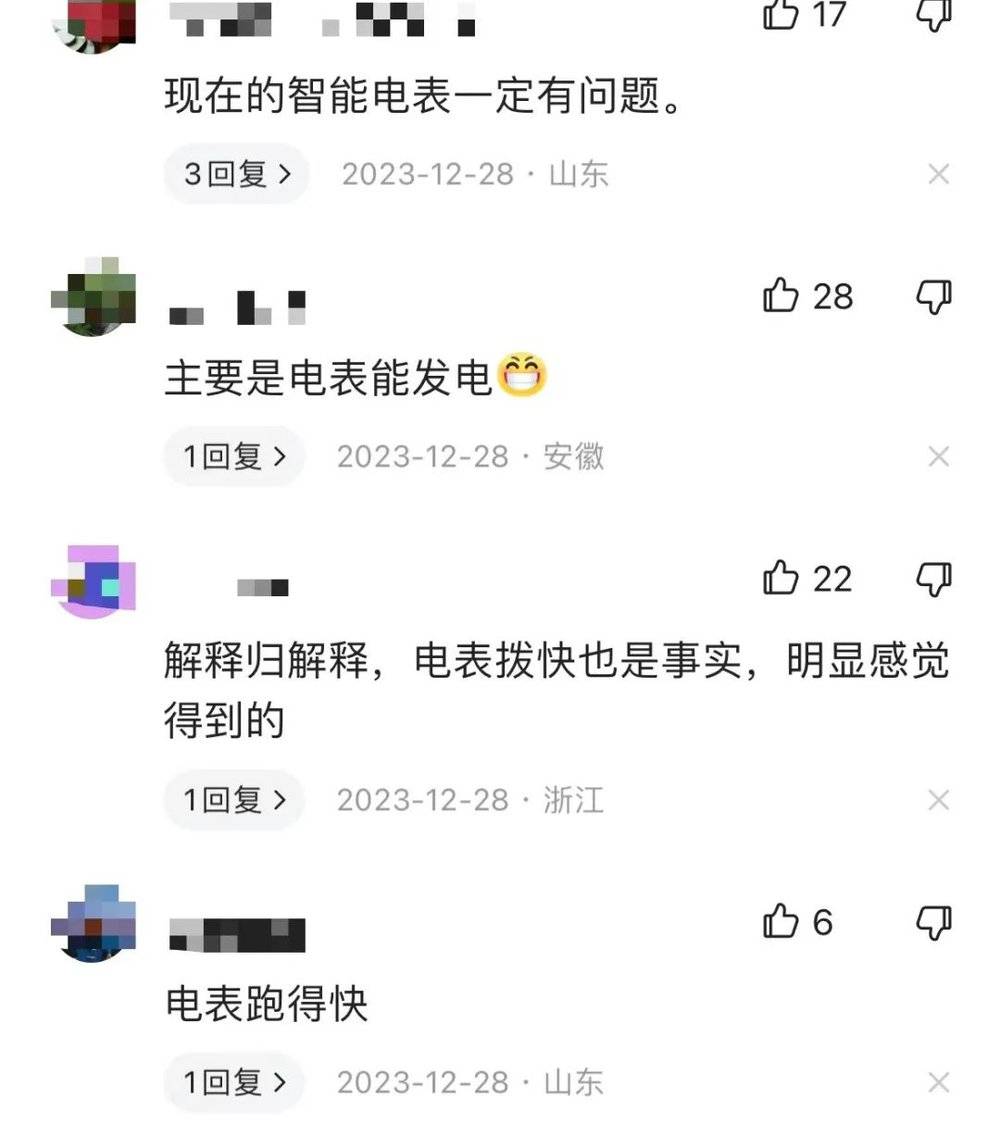Tap the grin emoji in 主要是电表能发电
Screen dimensions: 1000x1123
(x=521, y=374)
